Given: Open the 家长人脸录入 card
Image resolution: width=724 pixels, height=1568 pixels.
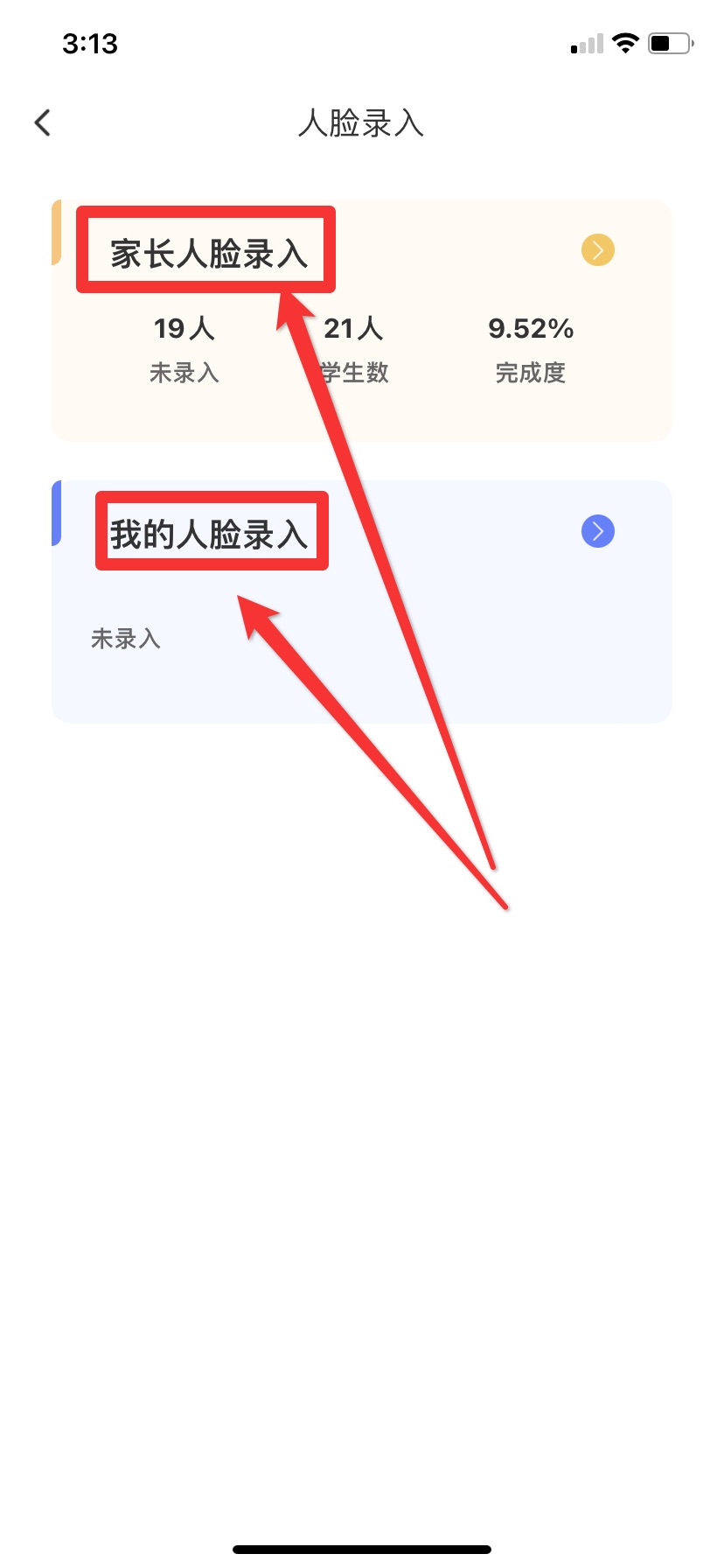Looking at the screenshot, I should click(208, 254).
